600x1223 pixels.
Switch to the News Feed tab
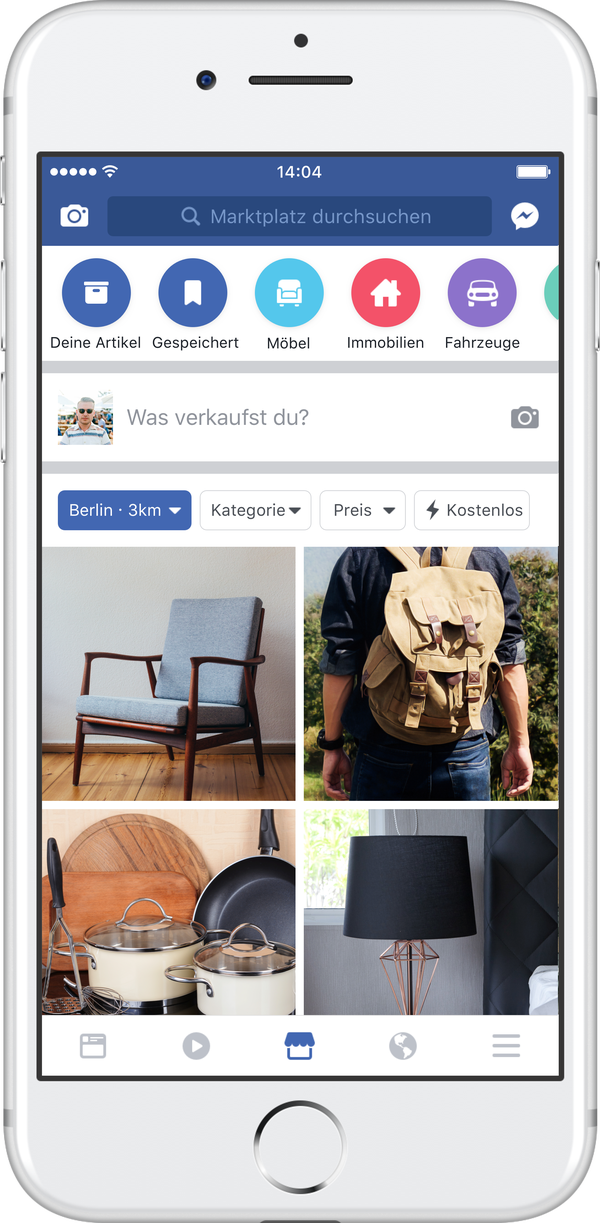point(93,1046)
